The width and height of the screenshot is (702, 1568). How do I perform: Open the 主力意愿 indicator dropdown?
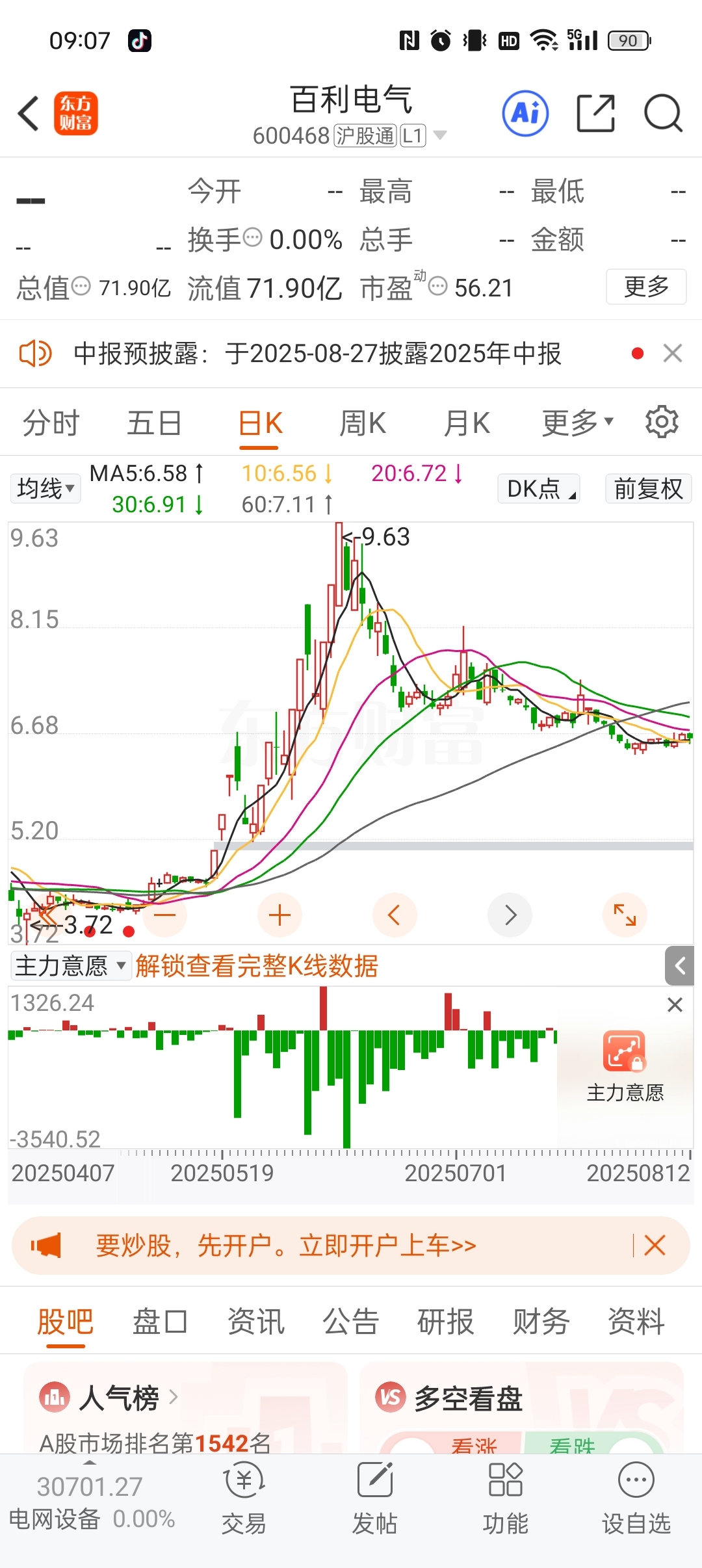pyautogui.click(x=71, y=966)
